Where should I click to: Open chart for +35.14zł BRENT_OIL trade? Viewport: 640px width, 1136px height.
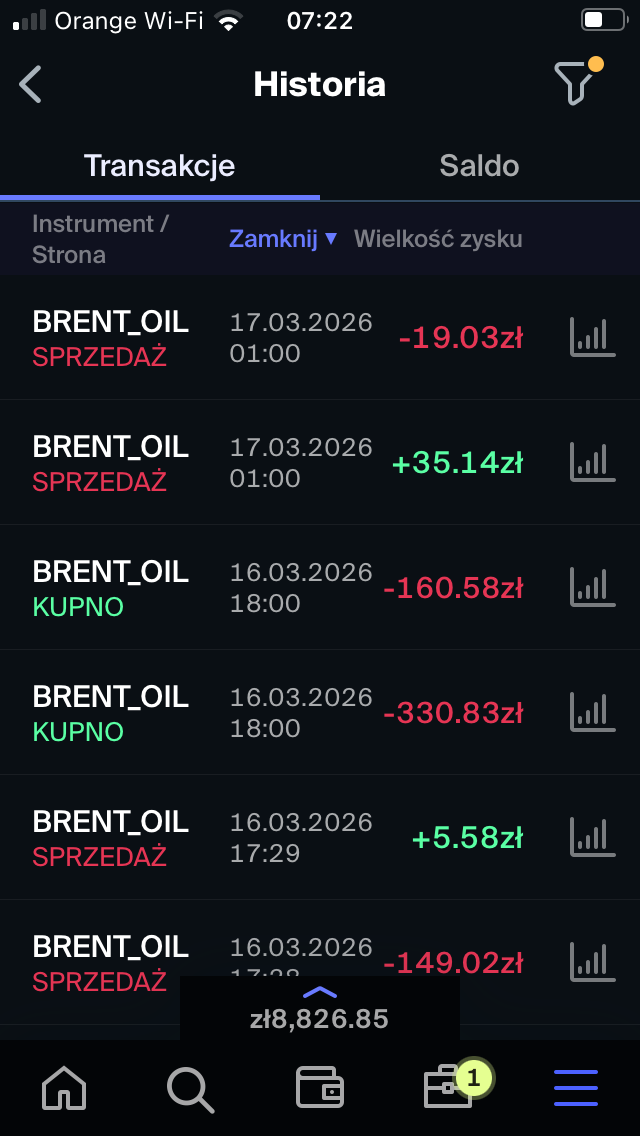click(592, 462)
